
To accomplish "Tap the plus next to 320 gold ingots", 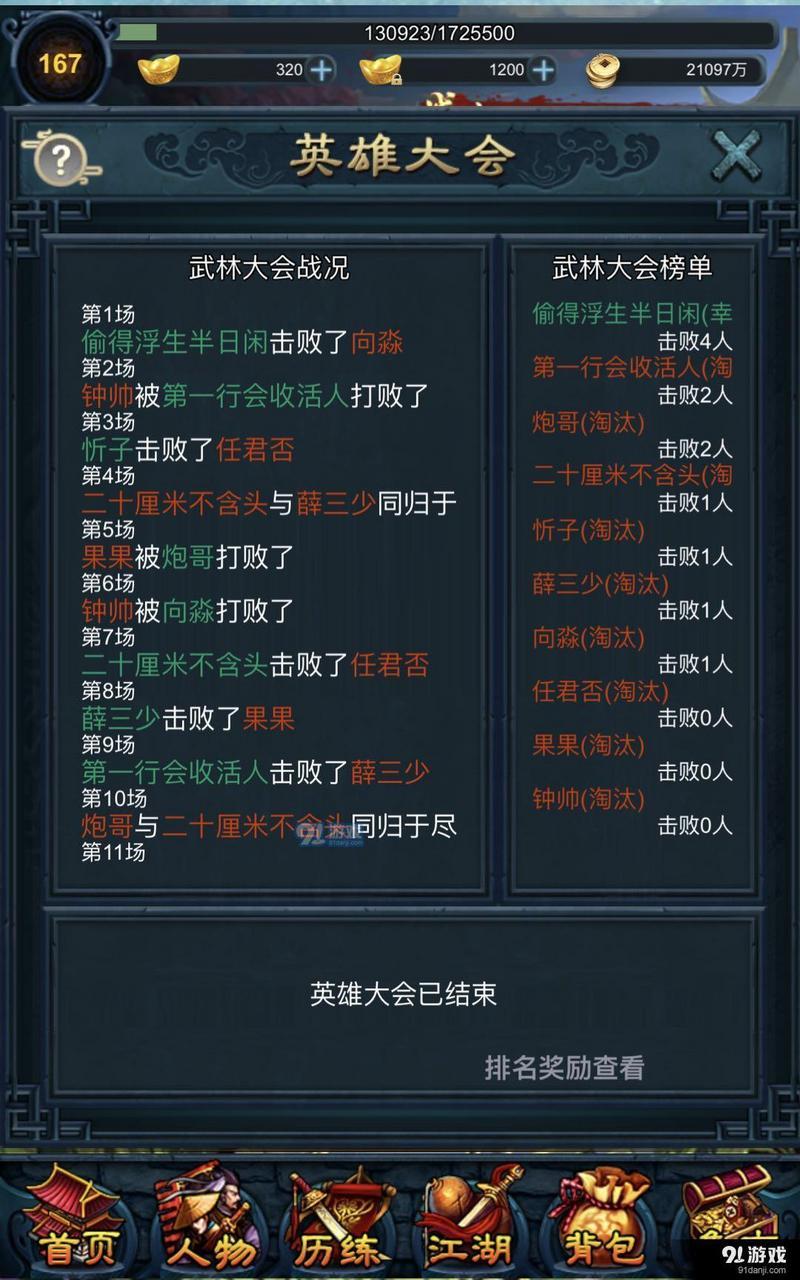I will (322, 70).
